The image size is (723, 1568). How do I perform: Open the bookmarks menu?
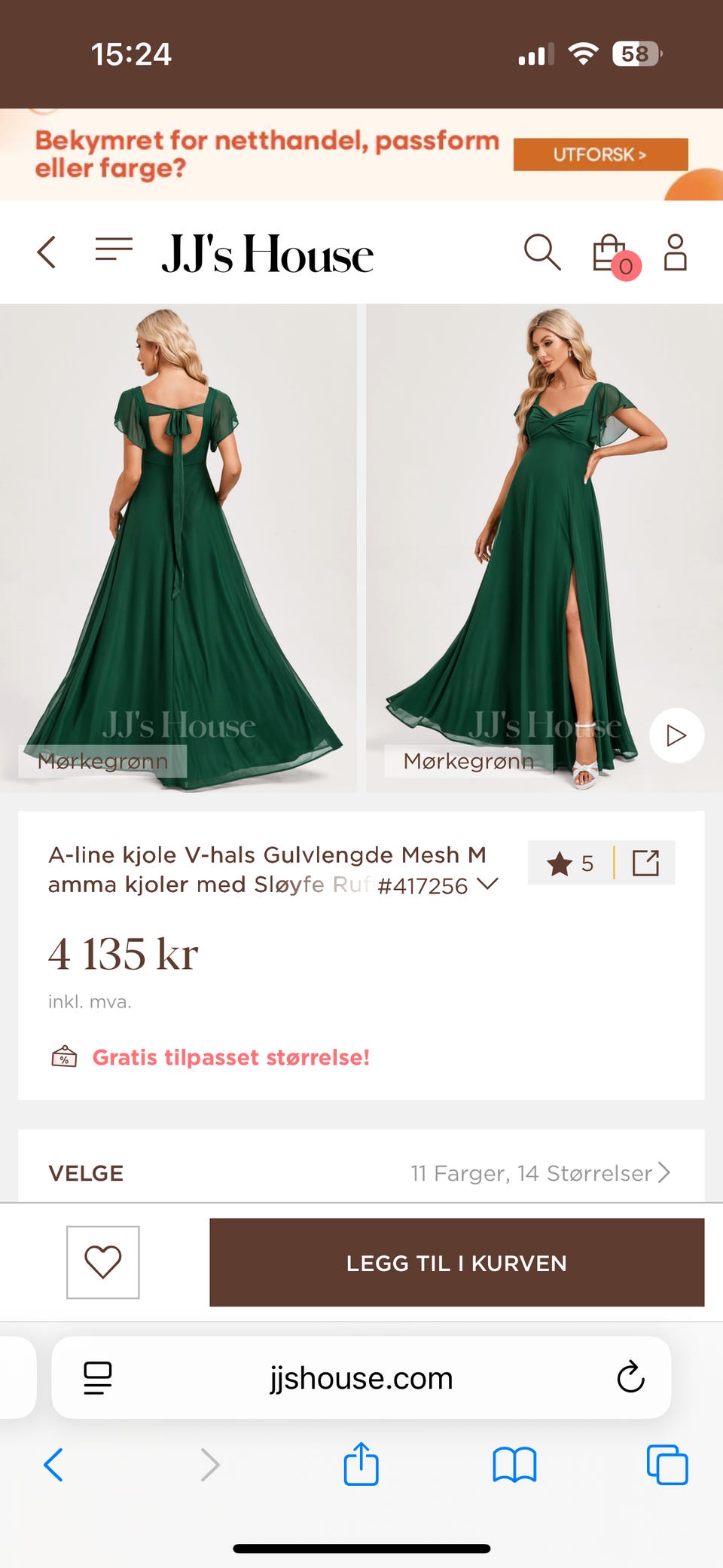tap(514, 1465)
